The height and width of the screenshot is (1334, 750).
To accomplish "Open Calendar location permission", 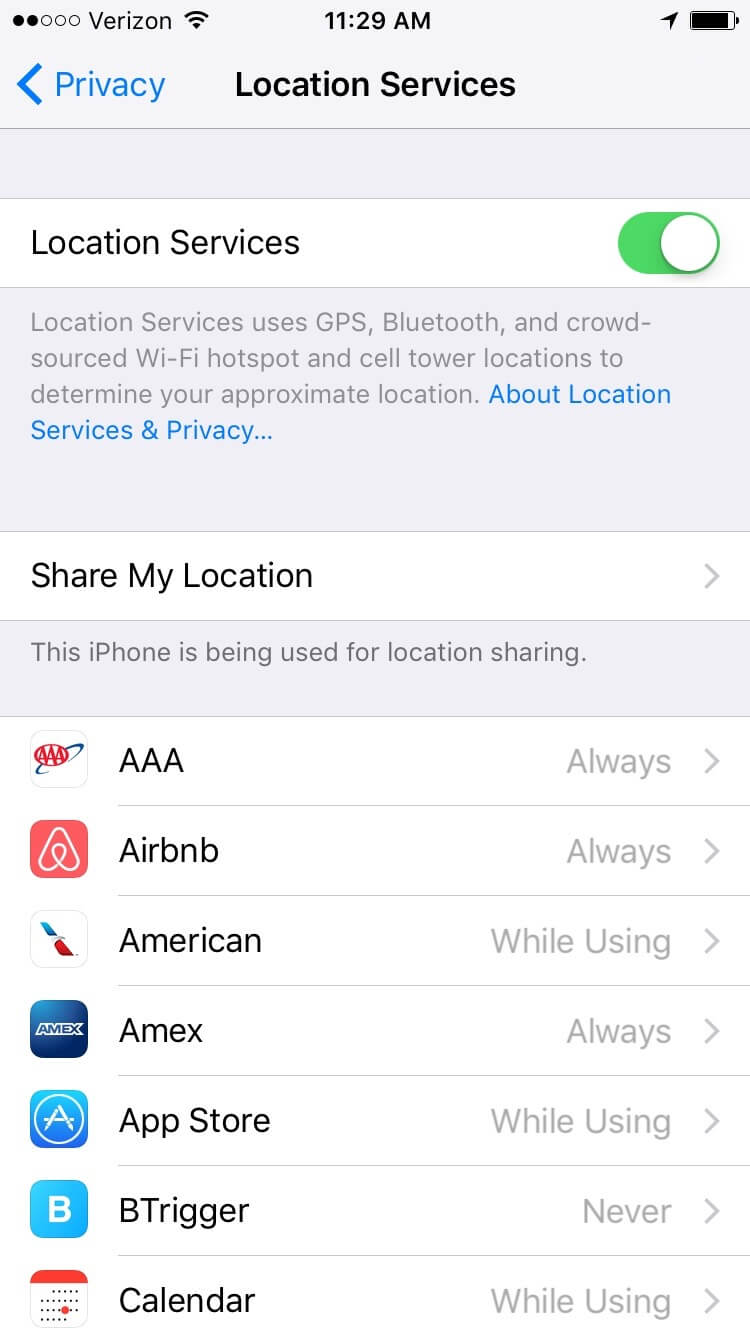I will click(375, 1296).
